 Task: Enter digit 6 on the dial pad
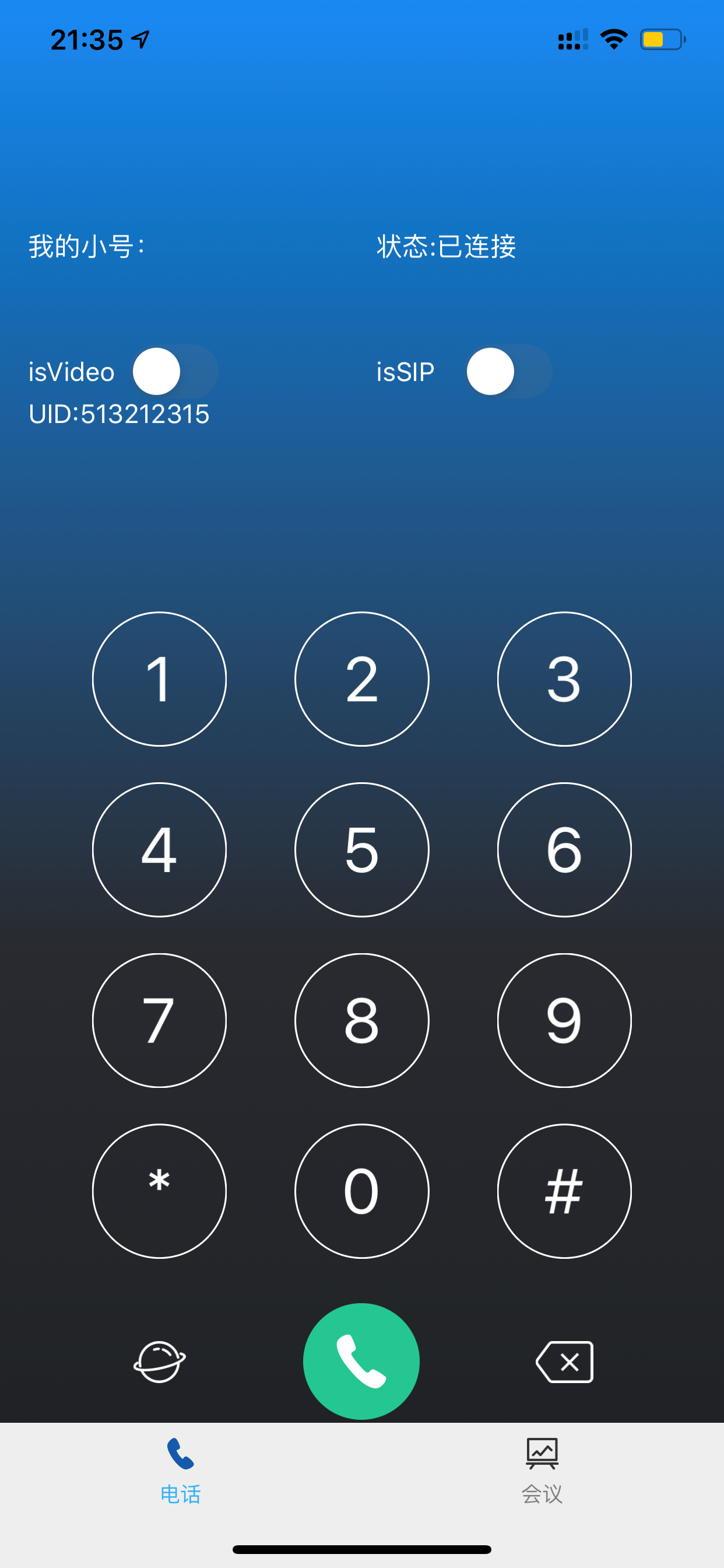point(564,849)
